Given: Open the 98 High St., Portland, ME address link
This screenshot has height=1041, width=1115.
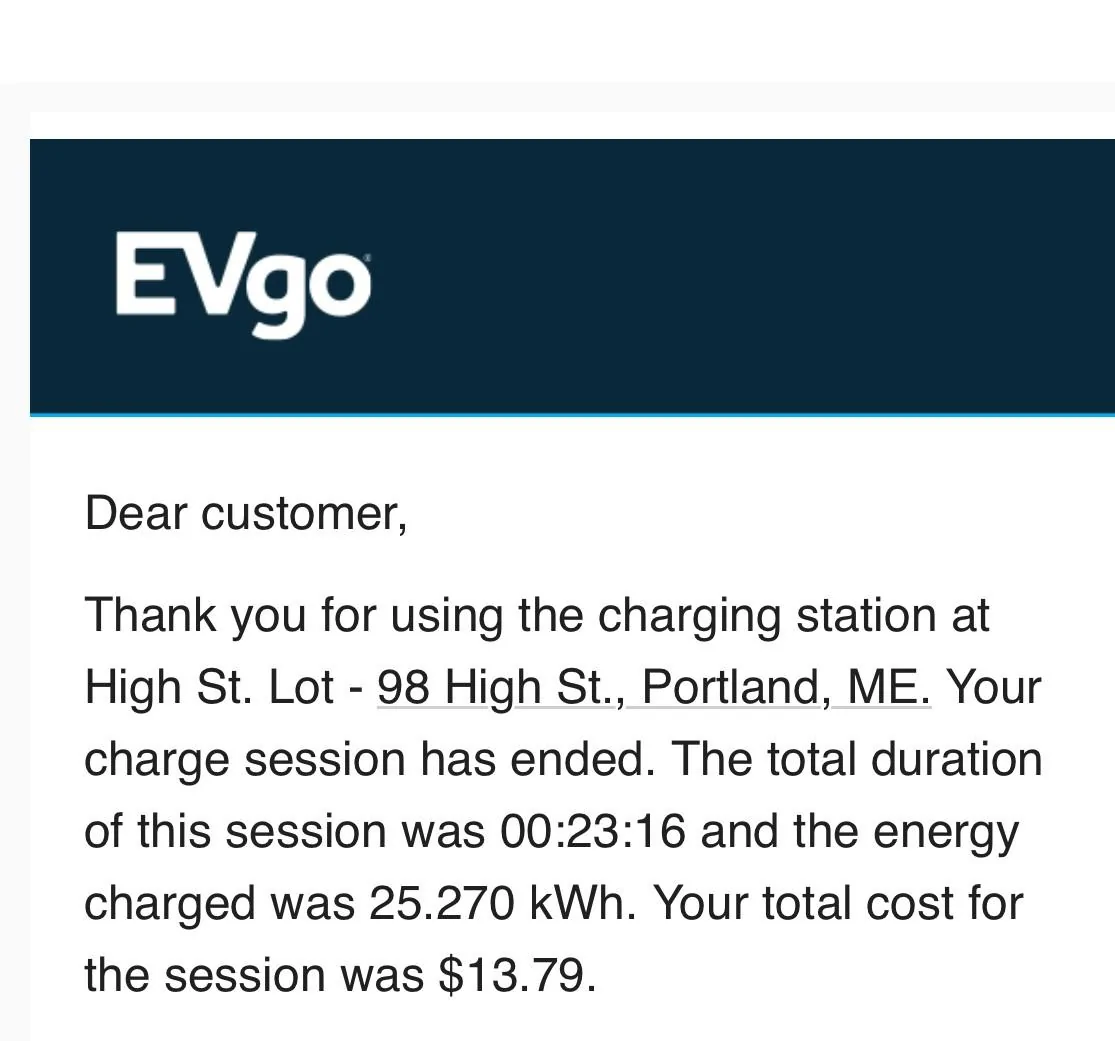Looking at the screenshot, I should (x=653, y=688).
